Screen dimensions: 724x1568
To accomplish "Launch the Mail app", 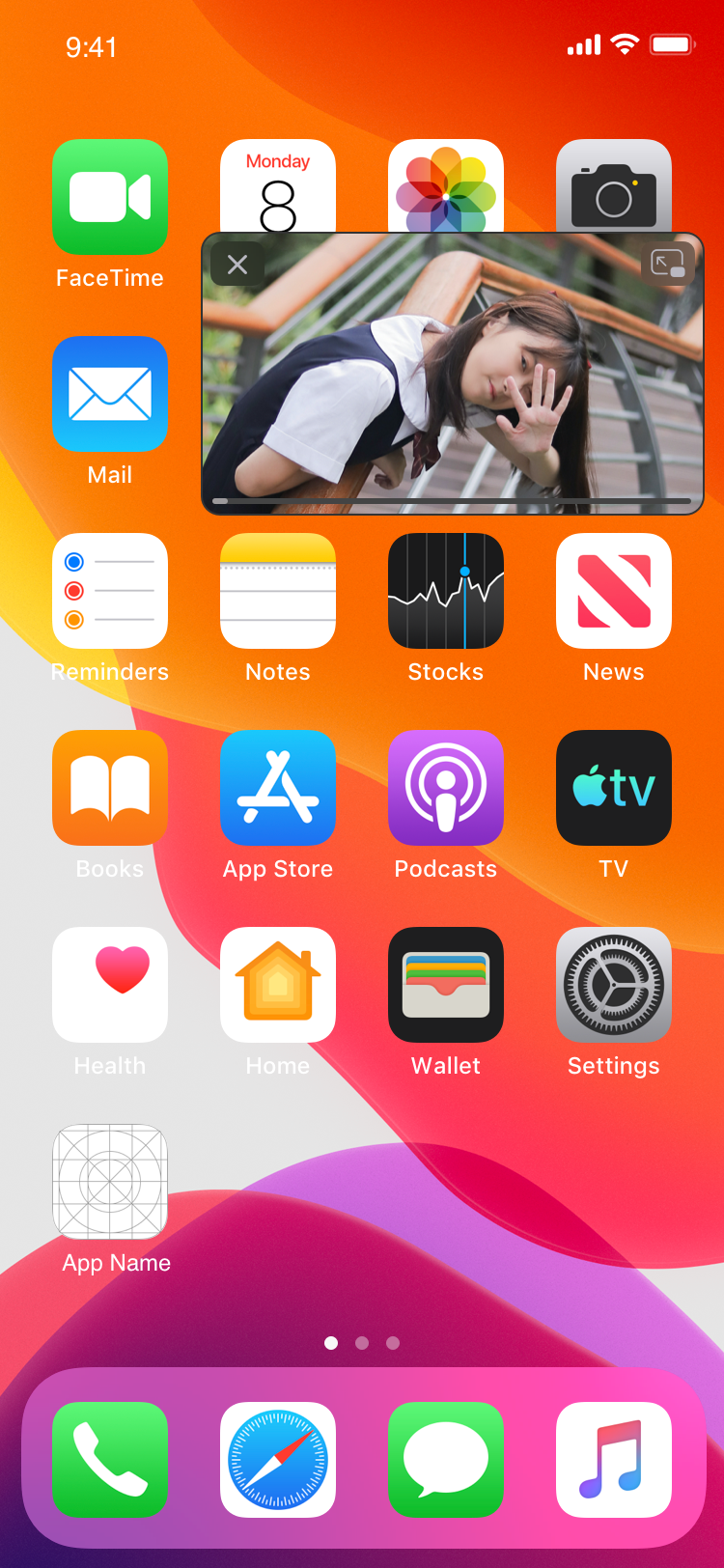I will (x=110, y=394).
